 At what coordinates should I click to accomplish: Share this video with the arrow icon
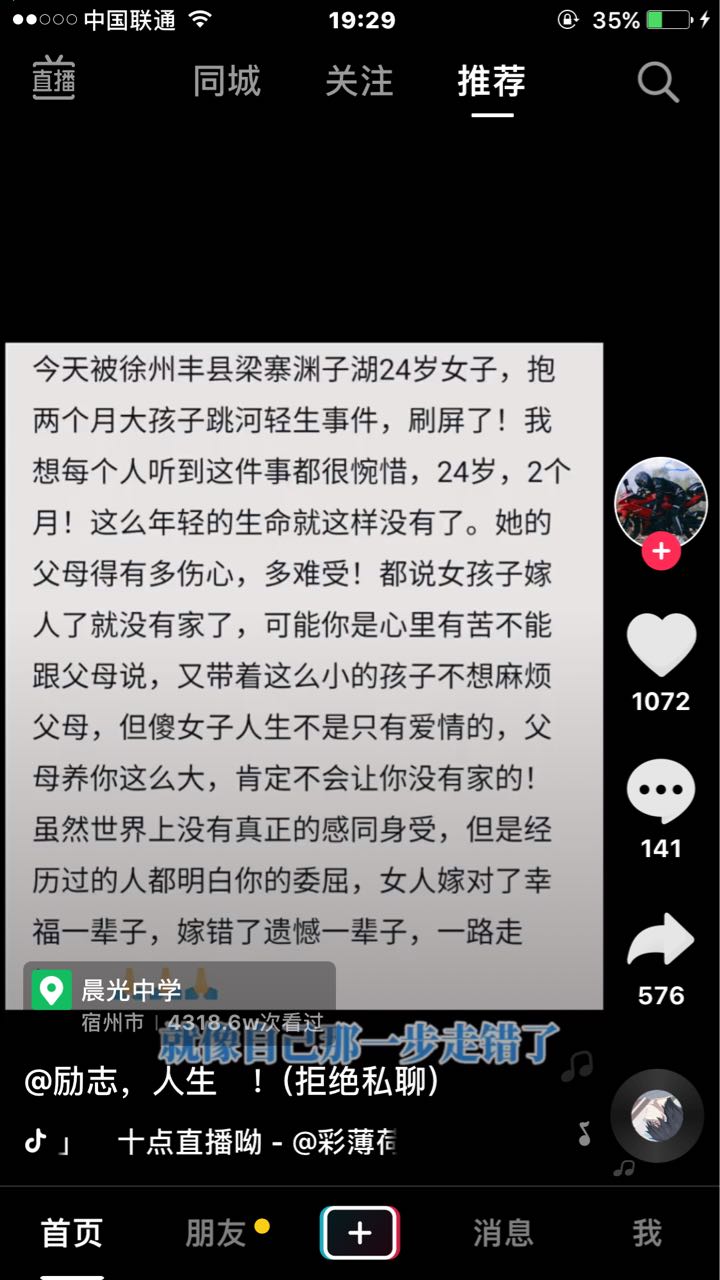pyautogui.click(x=660, y=941)
